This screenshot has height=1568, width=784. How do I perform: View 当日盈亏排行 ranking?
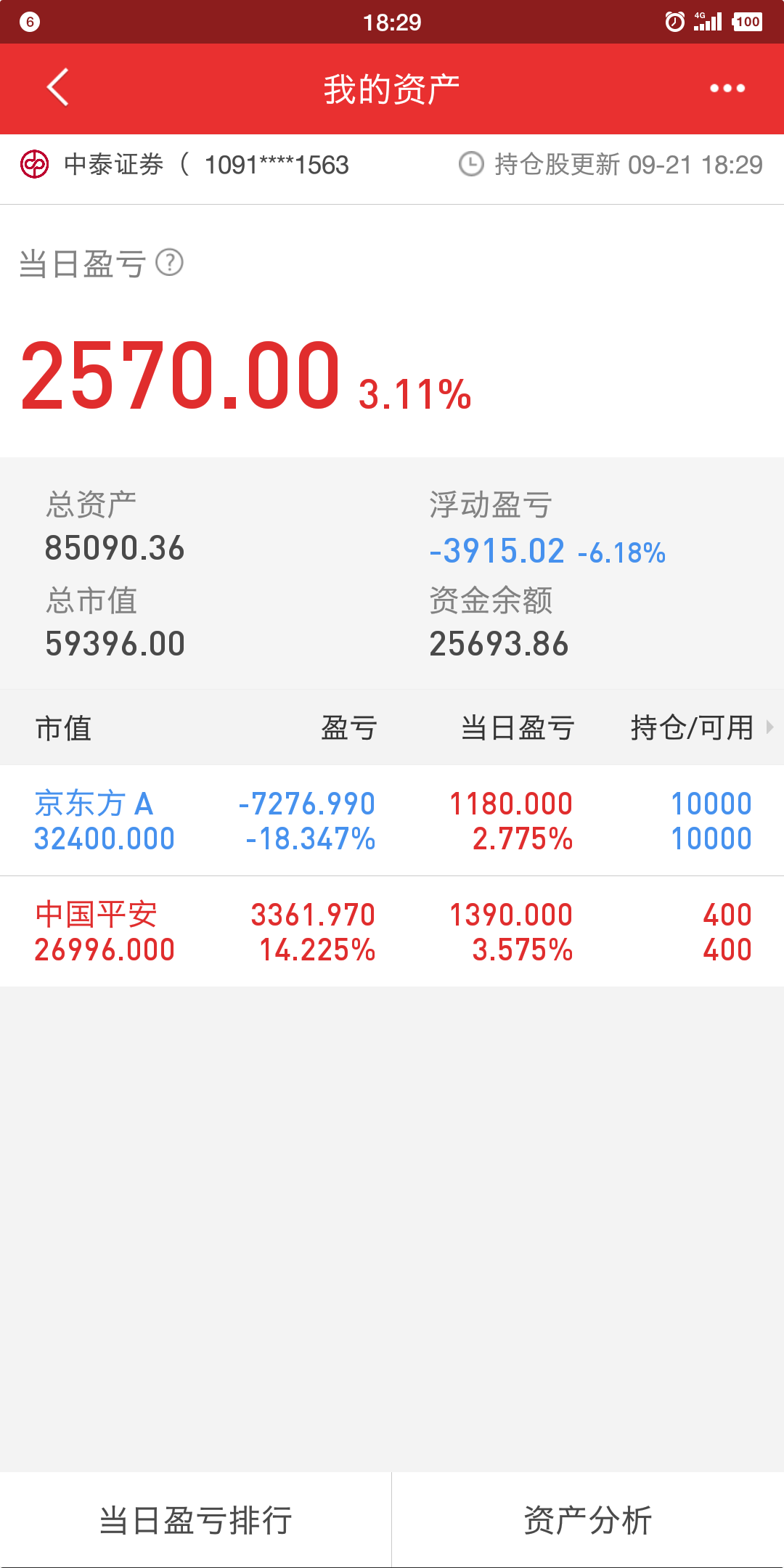click(x=195, y=1520)
